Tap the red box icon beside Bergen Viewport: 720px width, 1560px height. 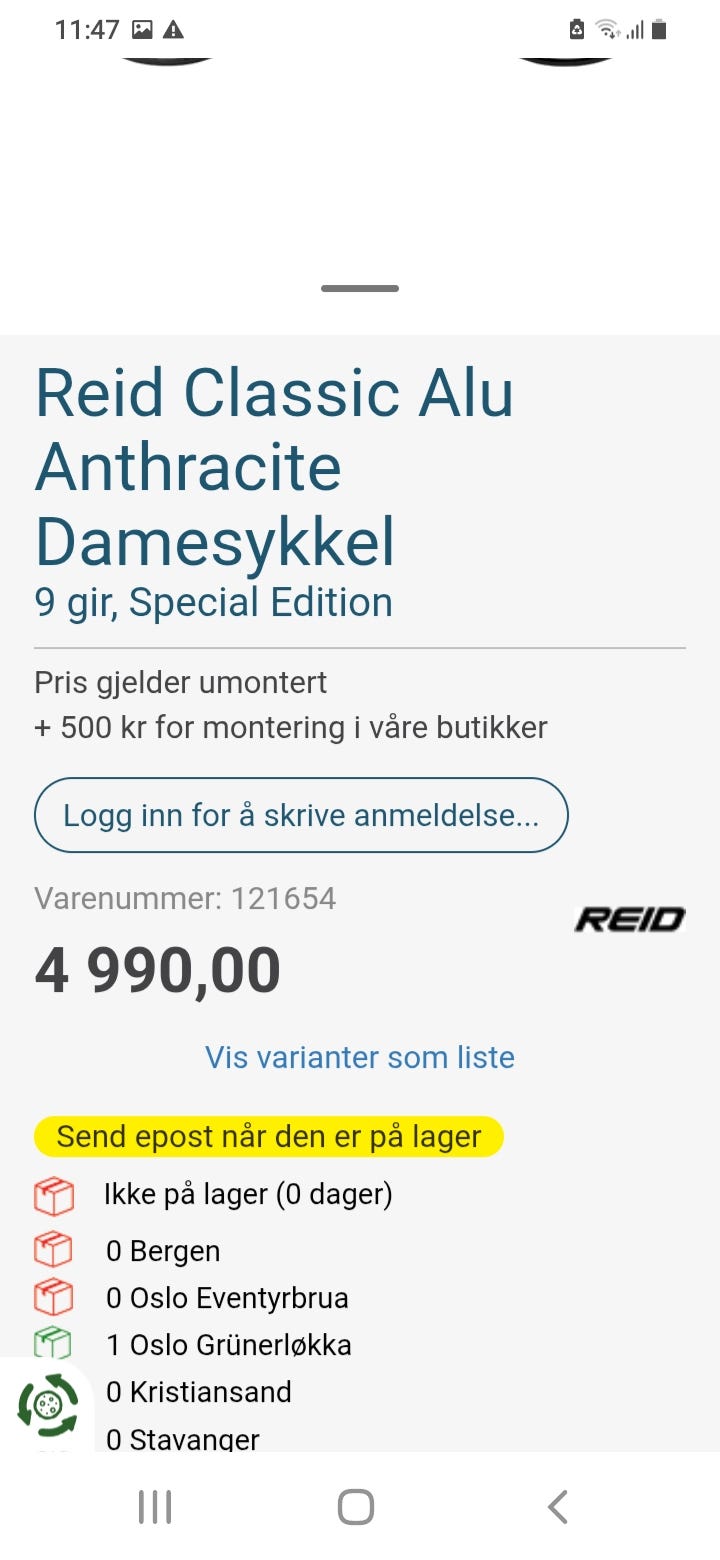[x=54, y=1248]
